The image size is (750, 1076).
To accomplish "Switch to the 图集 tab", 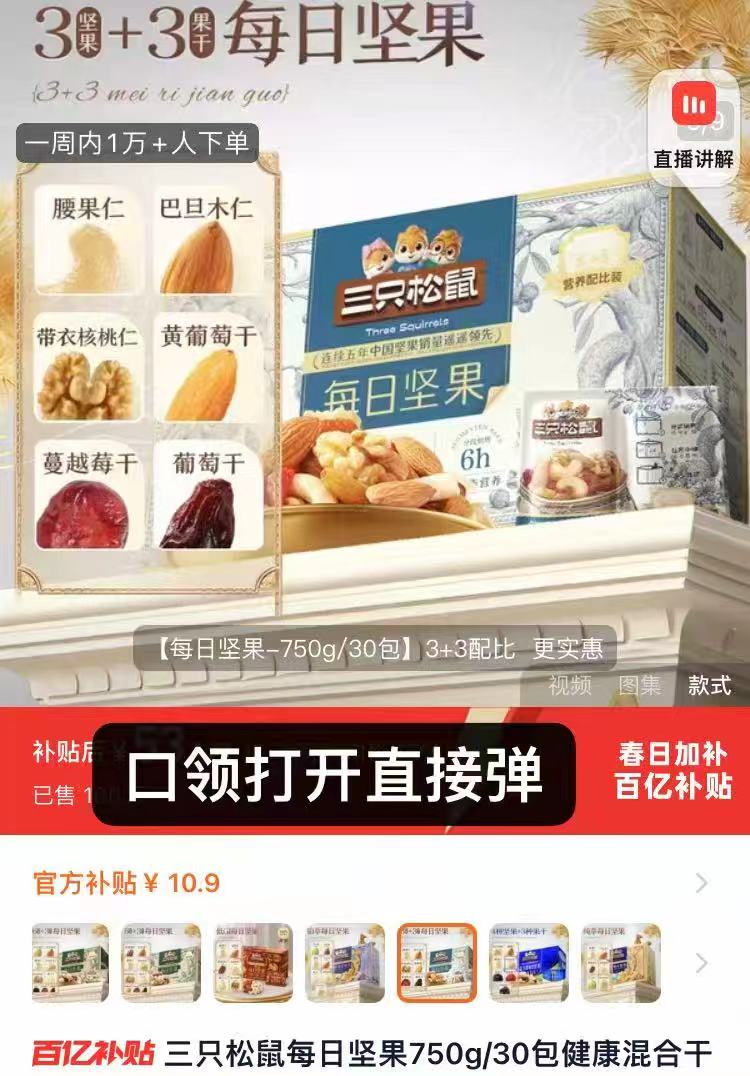I will (x=640, y=685).
